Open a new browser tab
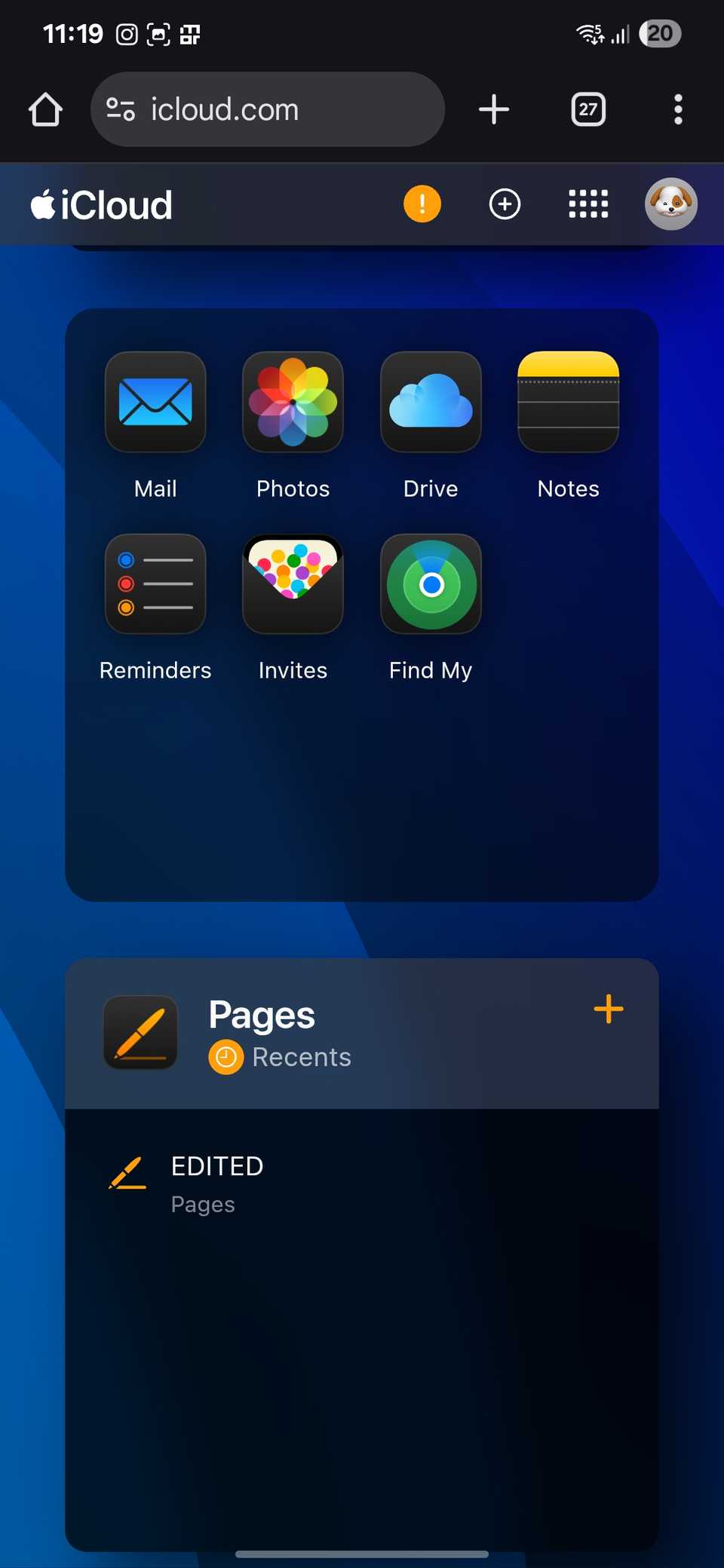The image size is (724, 1568). click(x=494, y=109)
